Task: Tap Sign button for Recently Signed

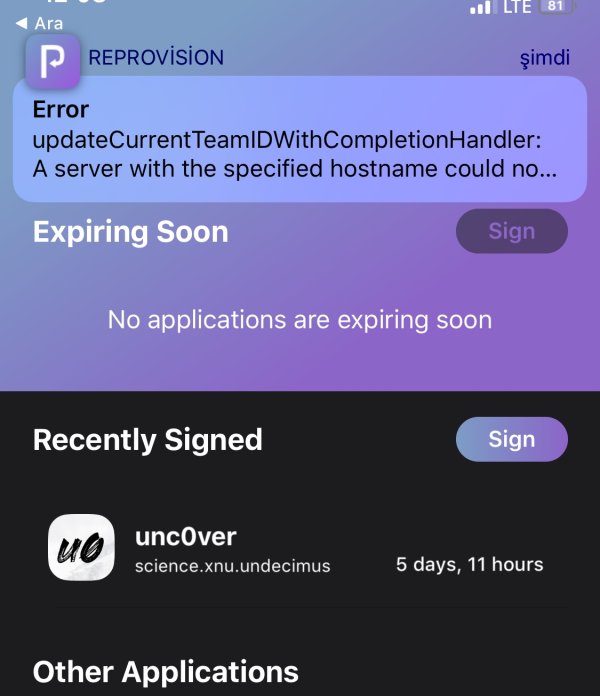Action: click(x=511, y=439)
